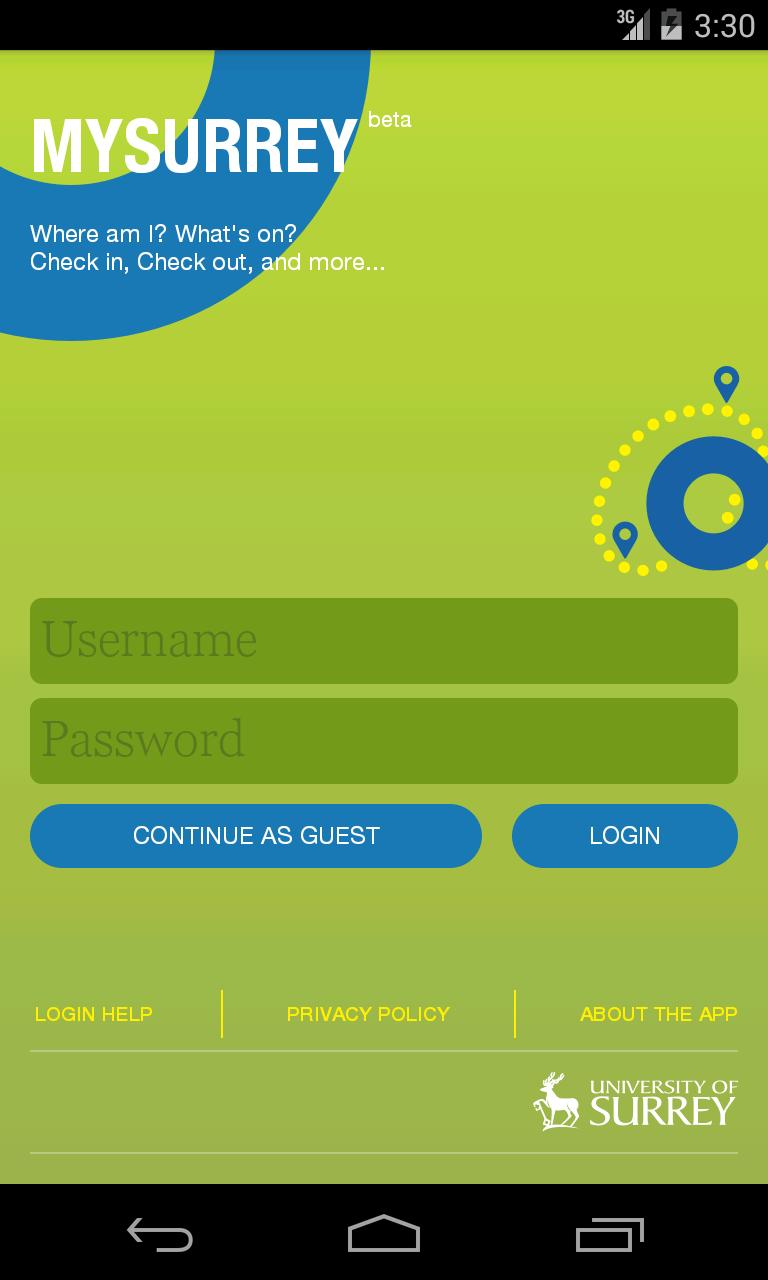View the PRIVACY POLICY

[x=368, y=1013]
